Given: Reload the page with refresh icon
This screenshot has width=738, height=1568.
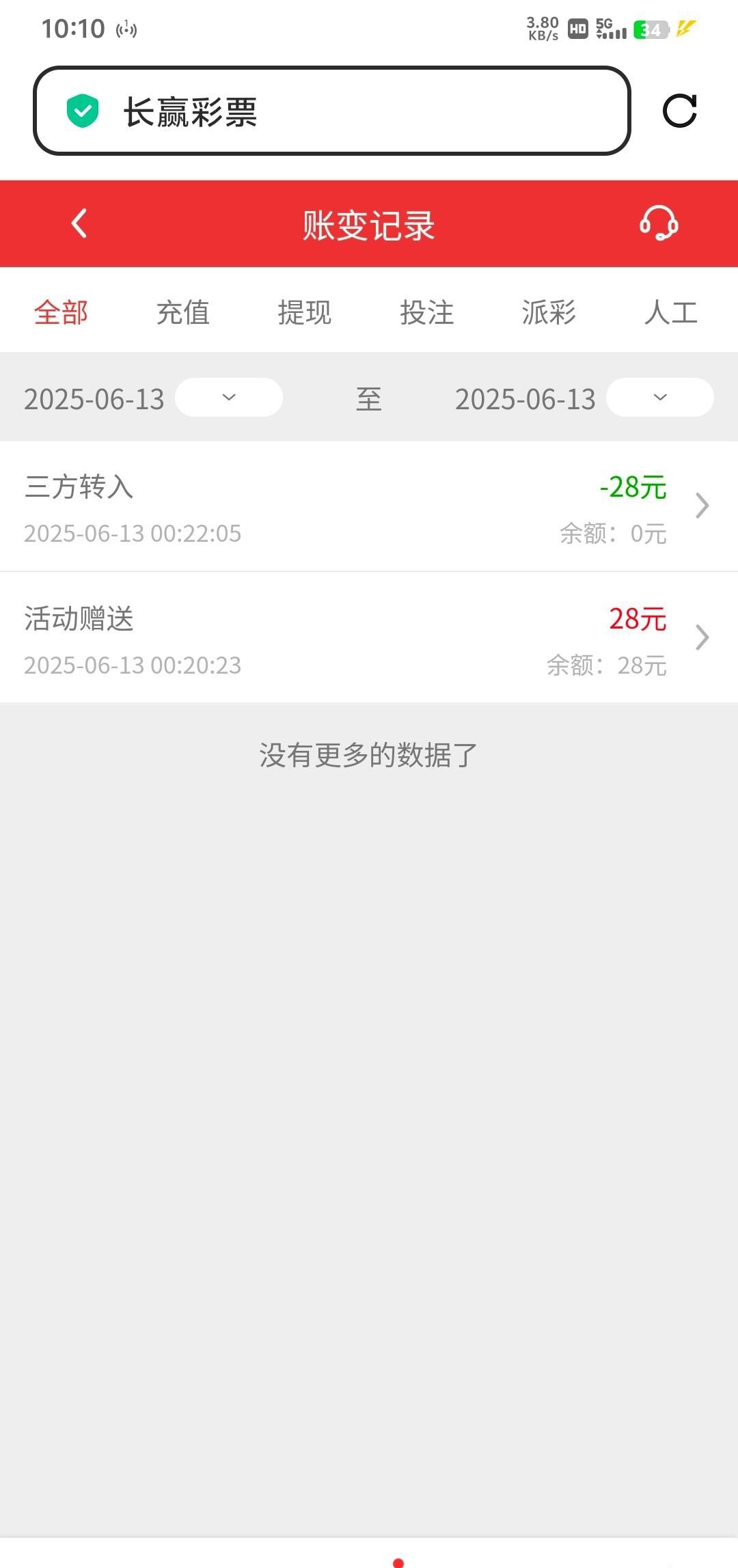Looking at the screenshot, I should click(680, 111).
